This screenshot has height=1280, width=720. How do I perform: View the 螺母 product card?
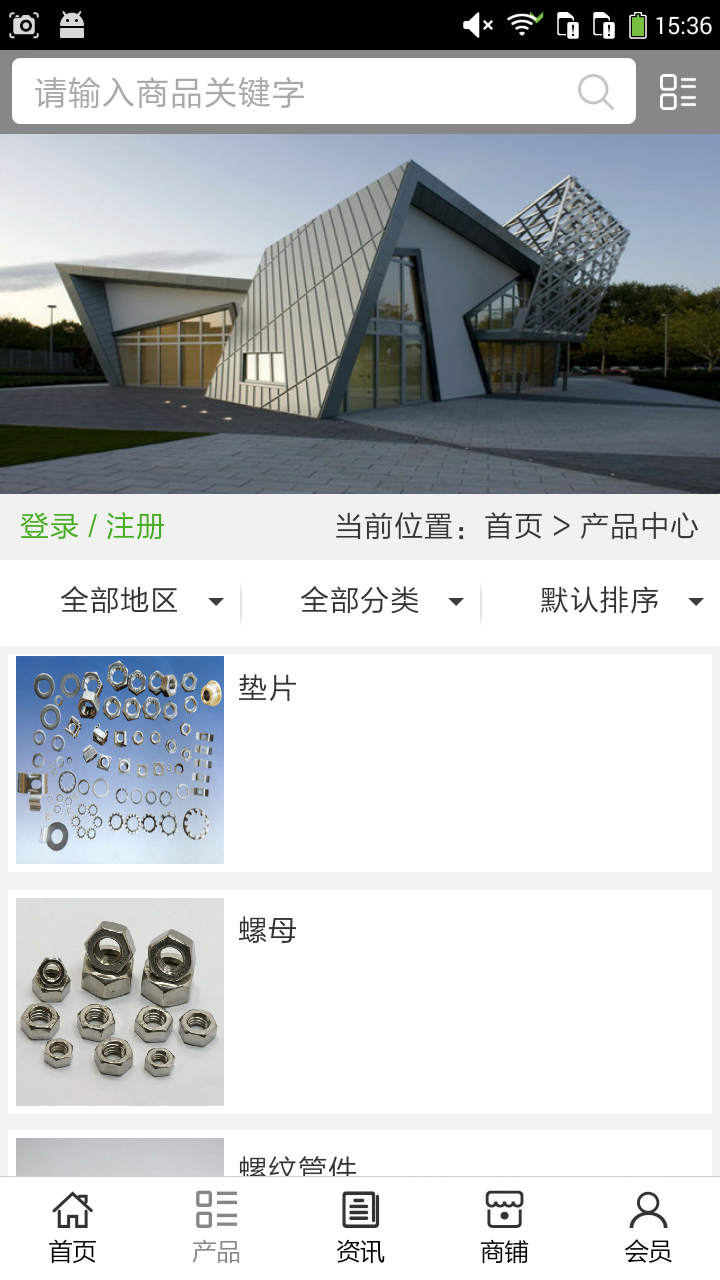(x=360, y=1002)
